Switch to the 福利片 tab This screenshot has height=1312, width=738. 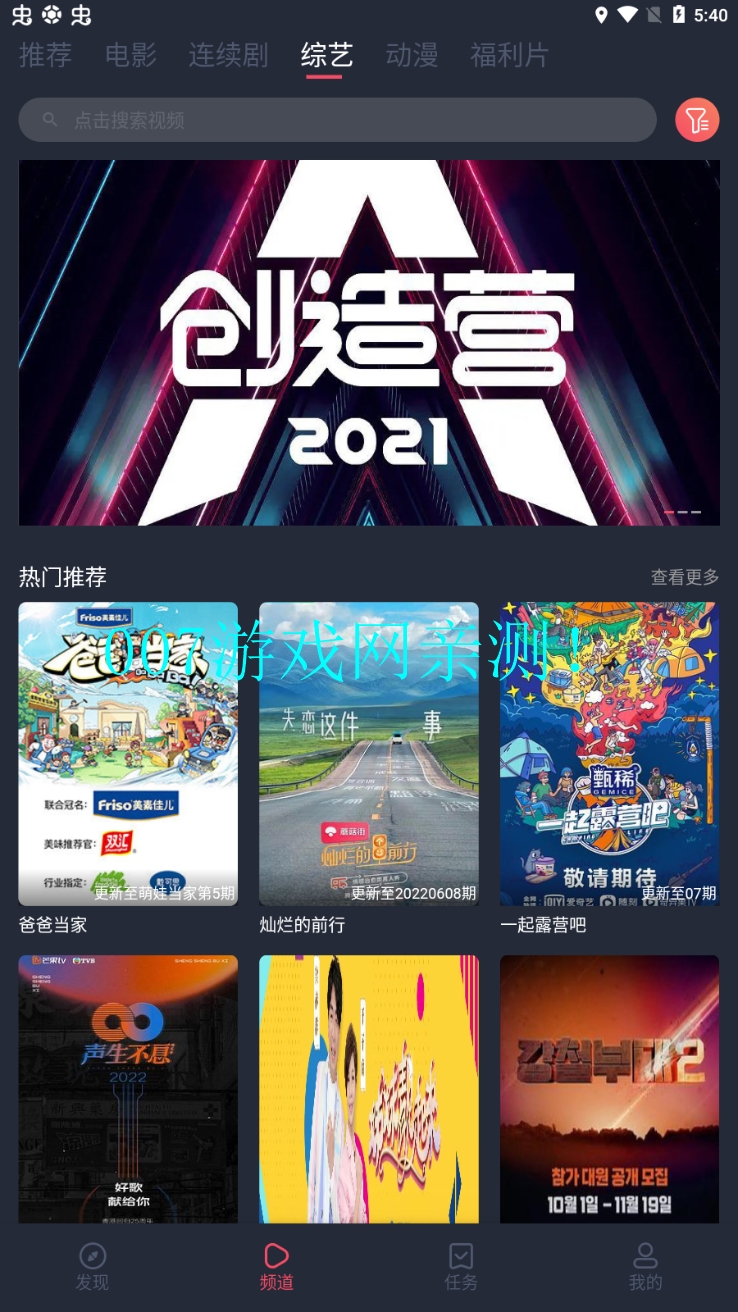click(x=510, y=56)
